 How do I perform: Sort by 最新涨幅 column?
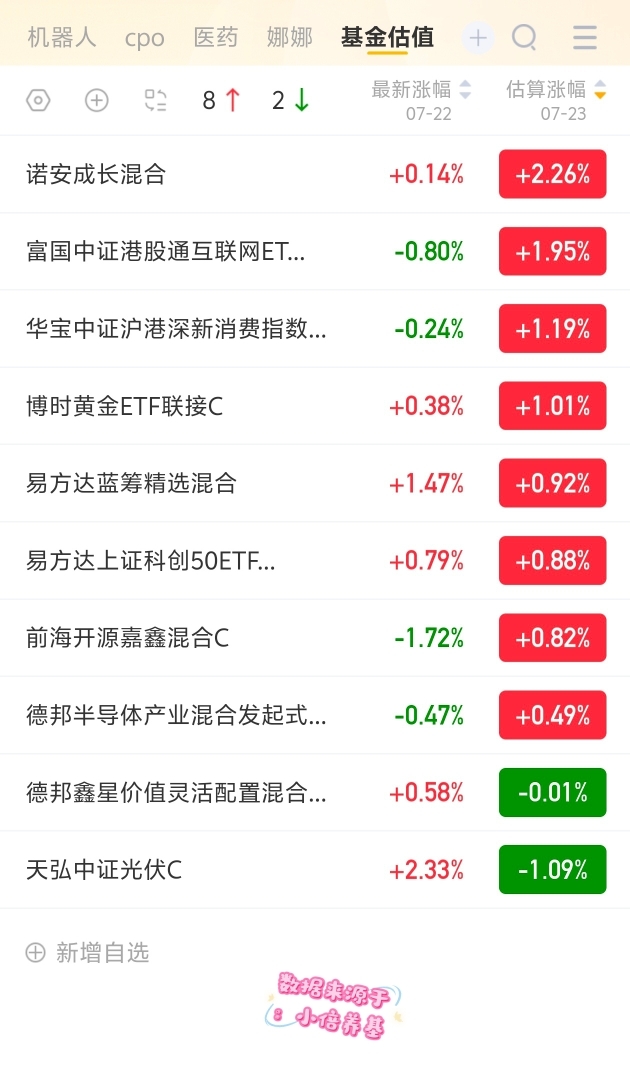421,100
